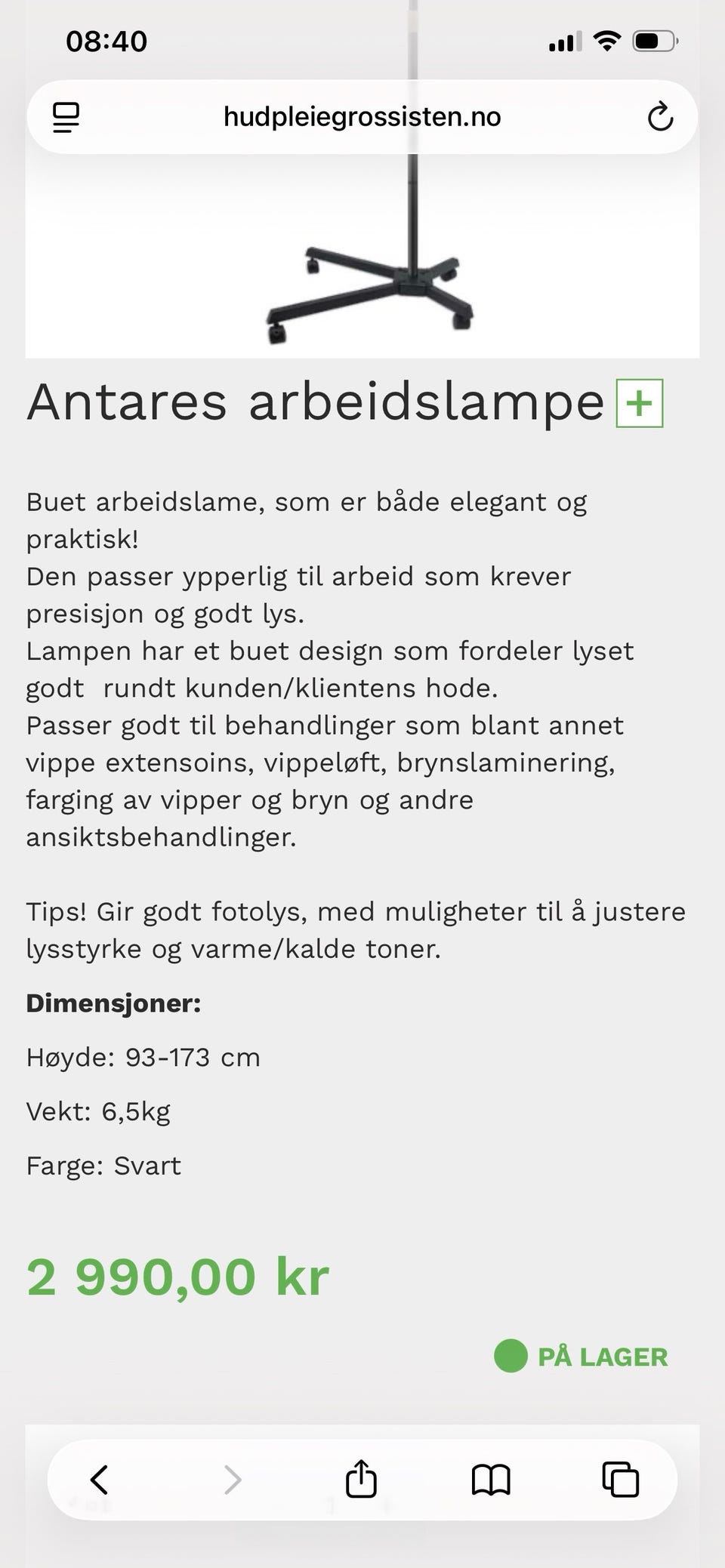The width and height of the screenshot is (725, 1568).
Task: Expand the plus icon next to Antares arbeidslampe
Action: (639, 405)
